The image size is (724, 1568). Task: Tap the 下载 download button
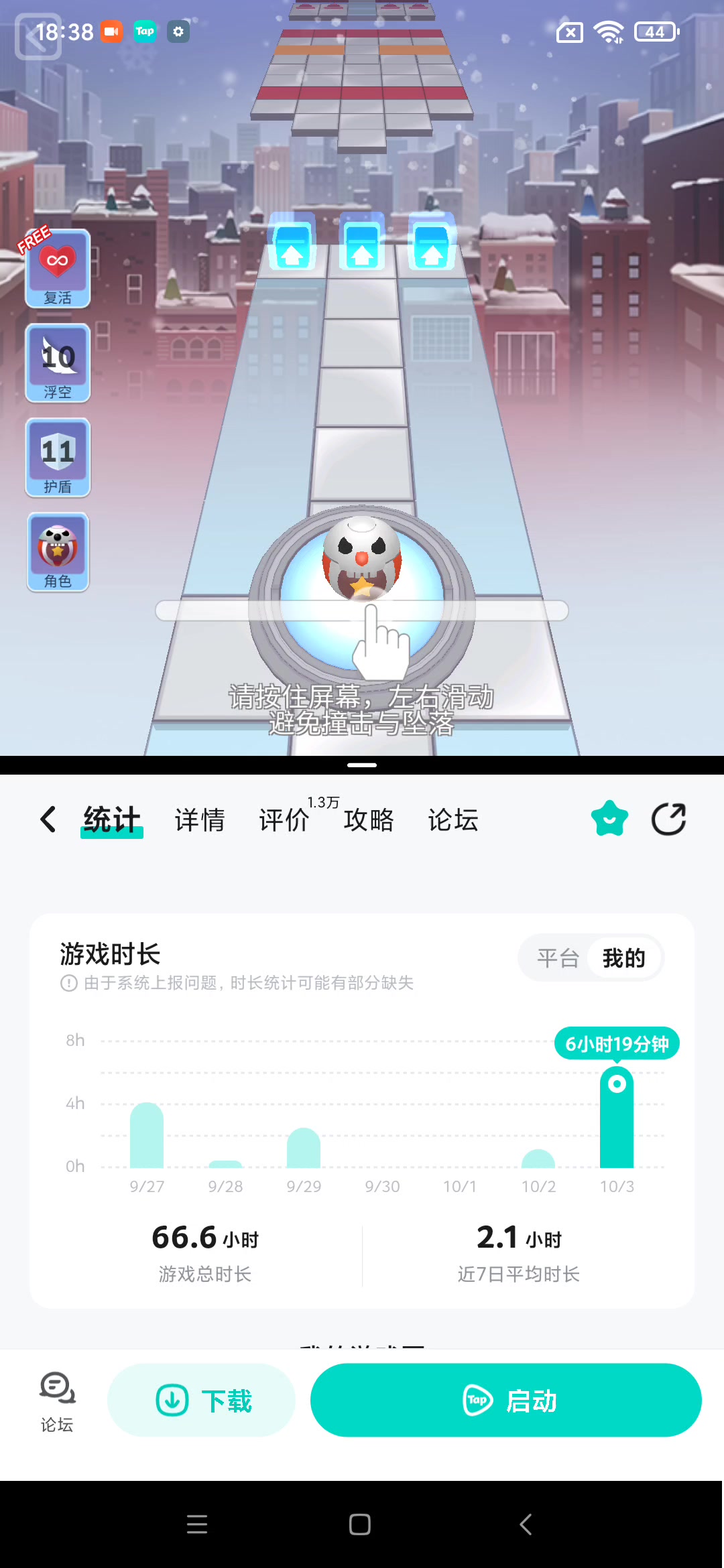point(202,1400)
